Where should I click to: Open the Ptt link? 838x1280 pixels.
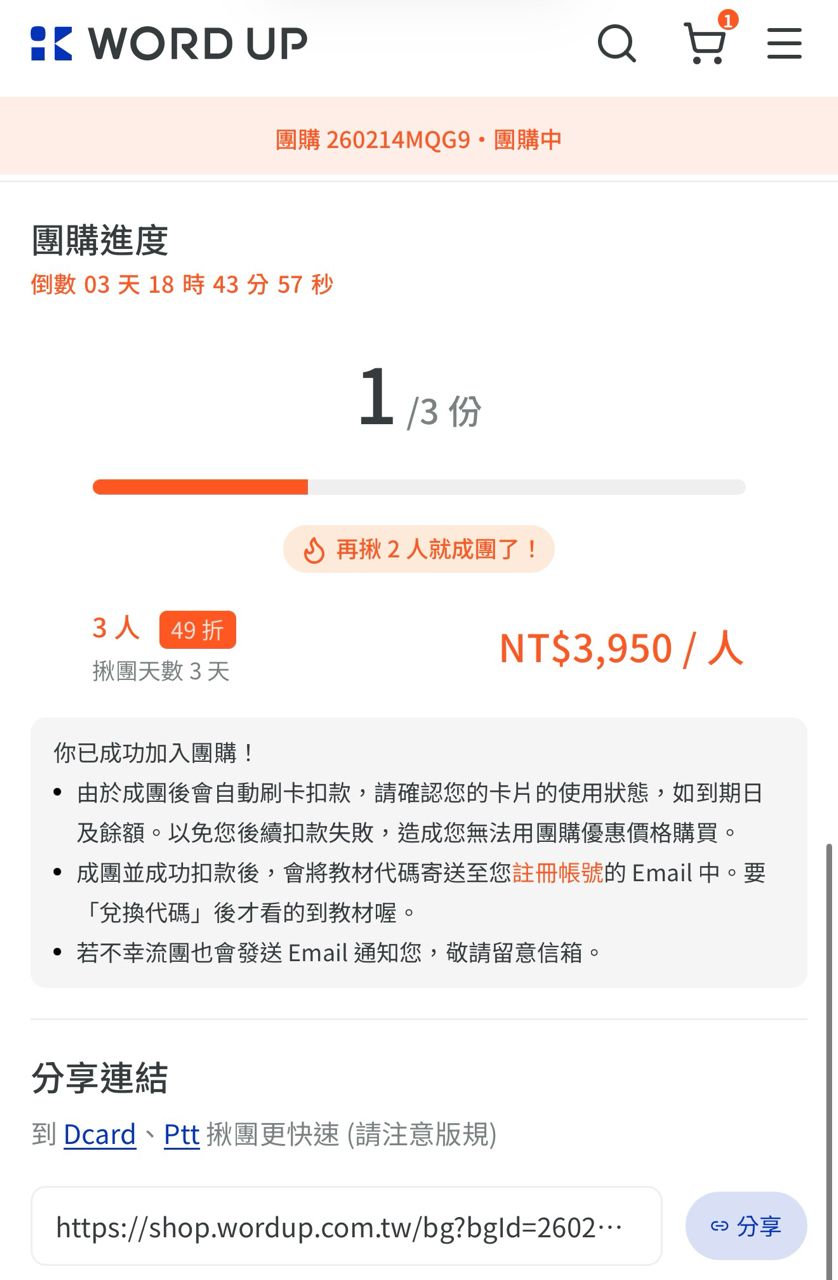(181, 1134)
